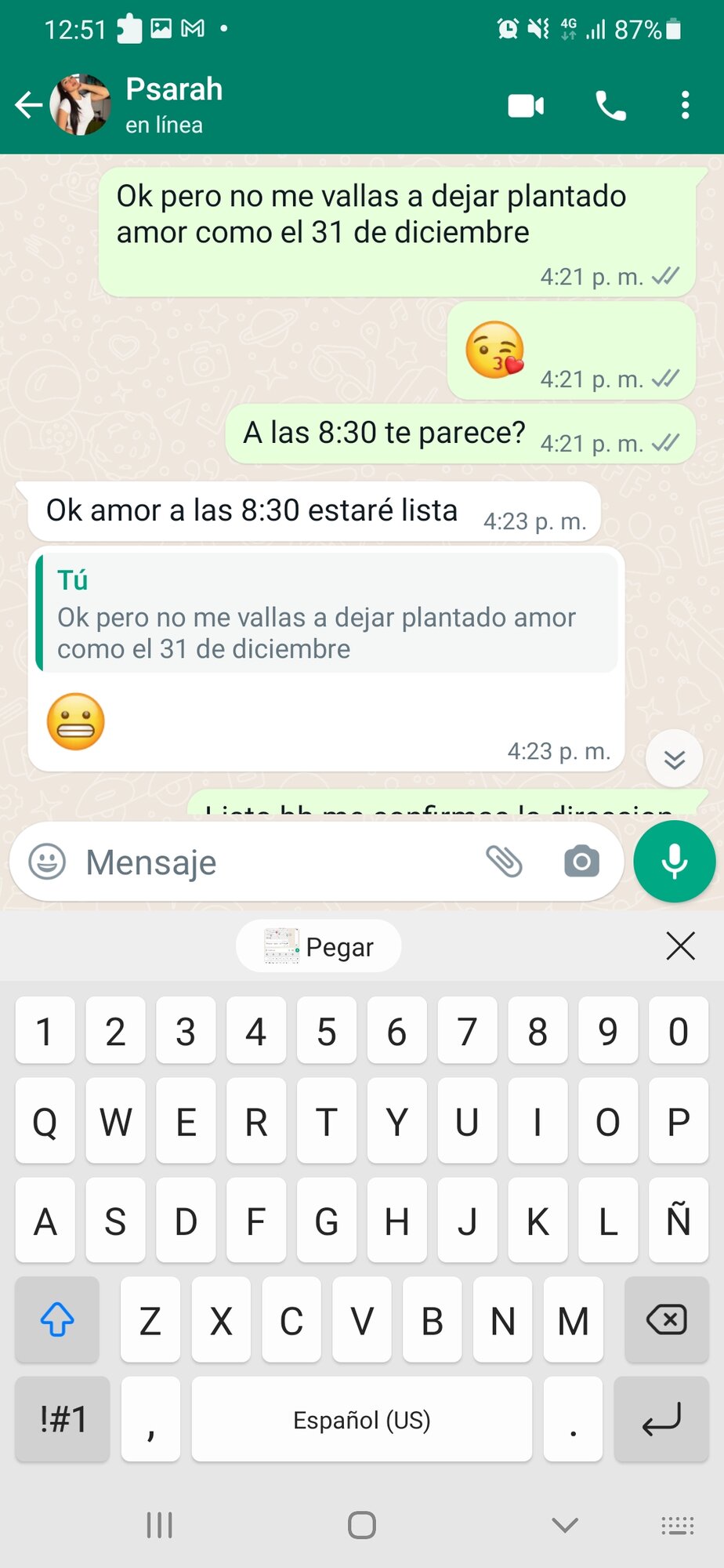Open the three-dot overflow menu

pyautogui.click(x=686, y=106)
